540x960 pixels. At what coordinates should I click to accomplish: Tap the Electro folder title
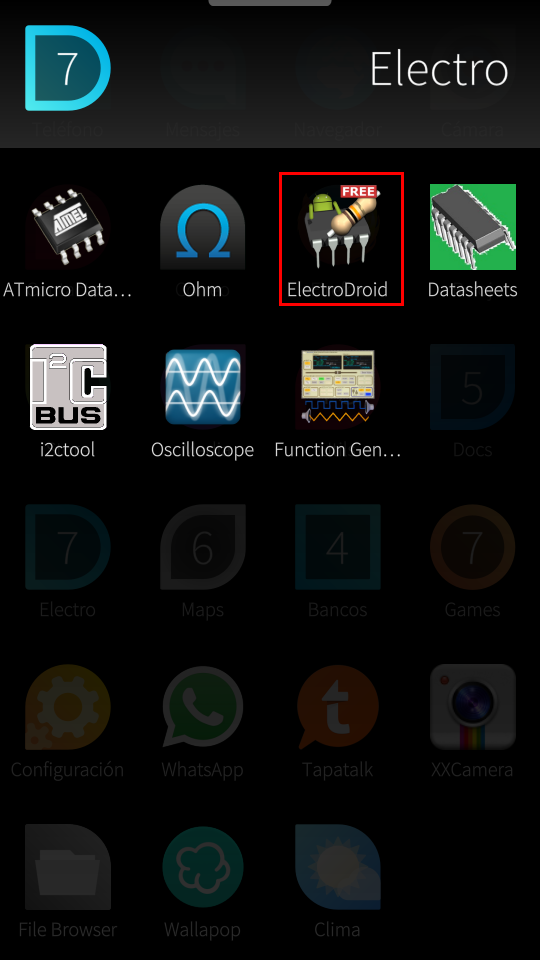[439, 69]
